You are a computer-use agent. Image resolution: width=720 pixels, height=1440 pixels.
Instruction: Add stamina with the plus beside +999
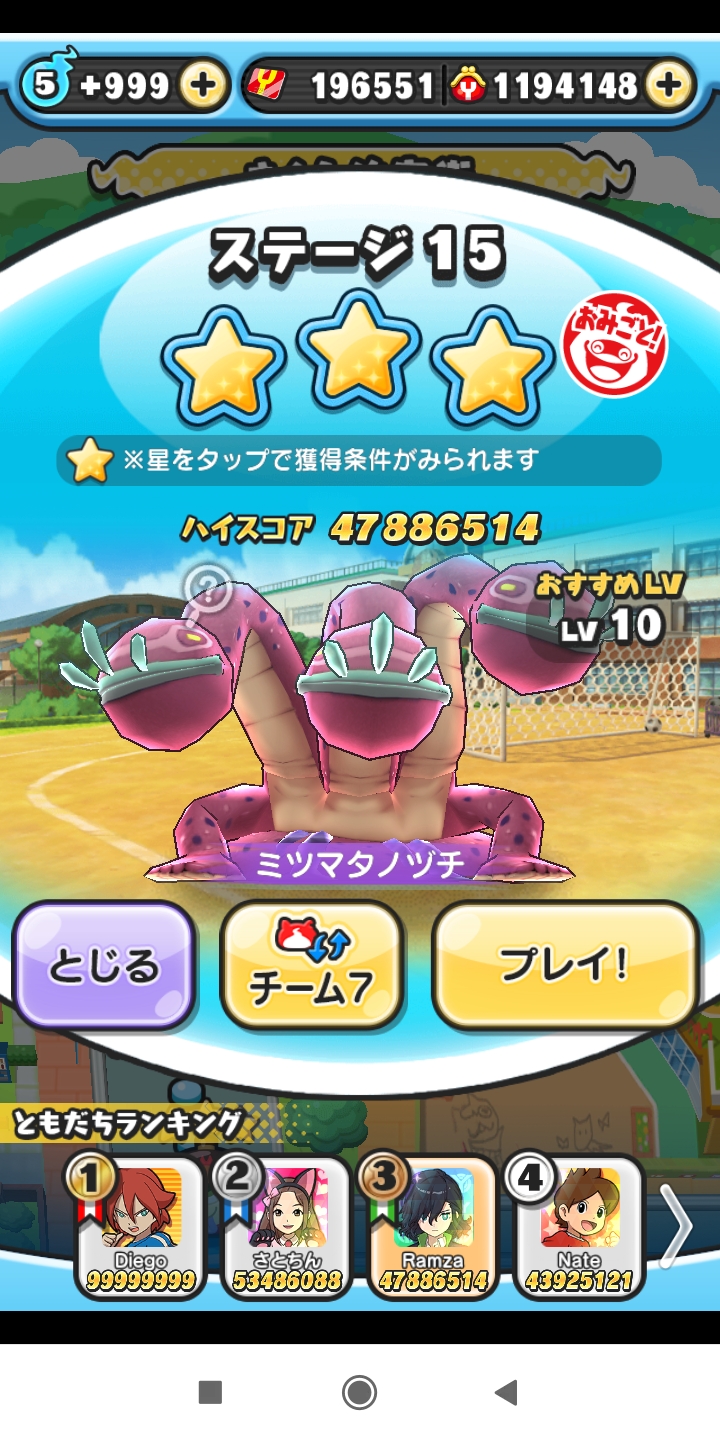coord(203,86)
